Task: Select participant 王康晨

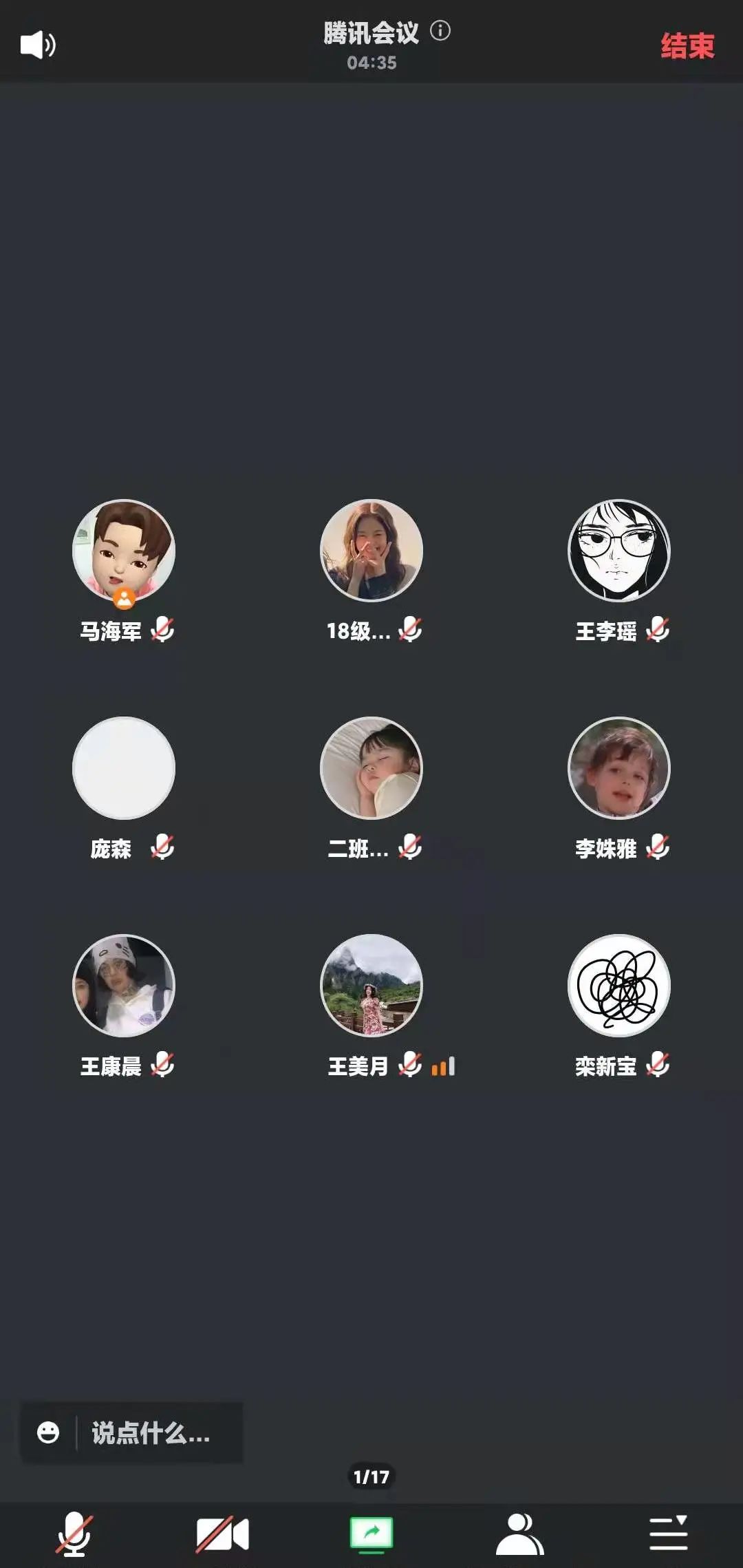Action: [124, 986]
